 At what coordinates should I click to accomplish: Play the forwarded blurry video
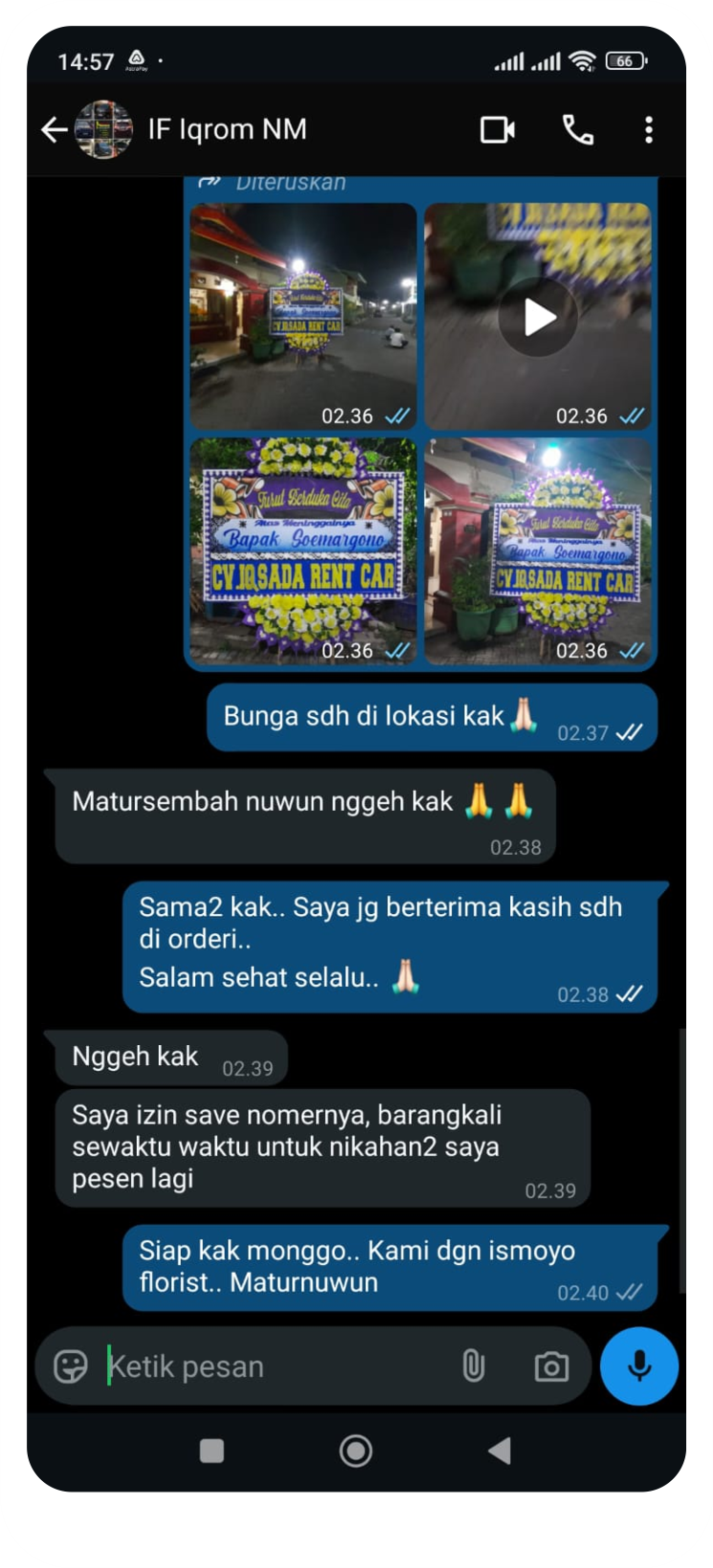538,317
